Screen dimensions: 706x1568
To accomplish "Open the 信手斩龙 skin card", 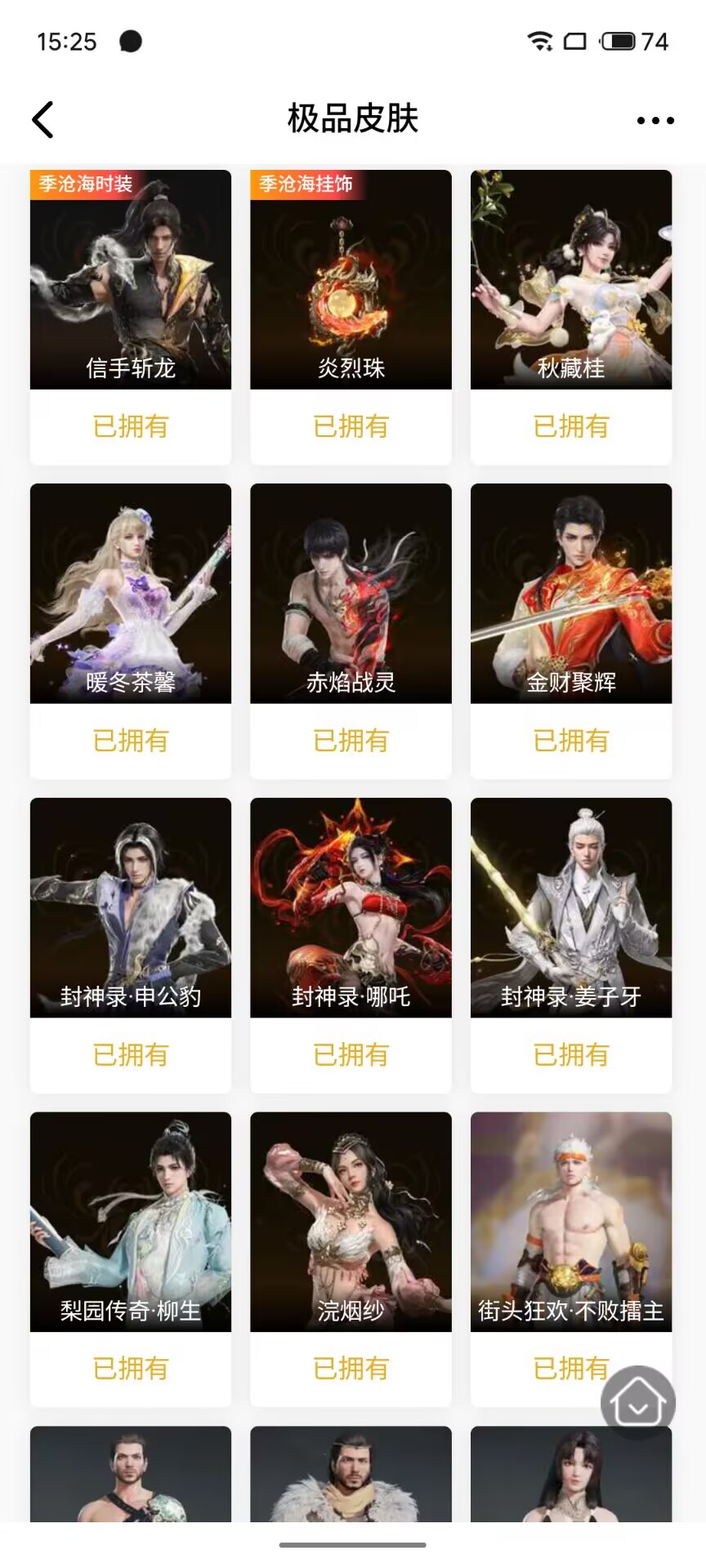I will (131, 279).
